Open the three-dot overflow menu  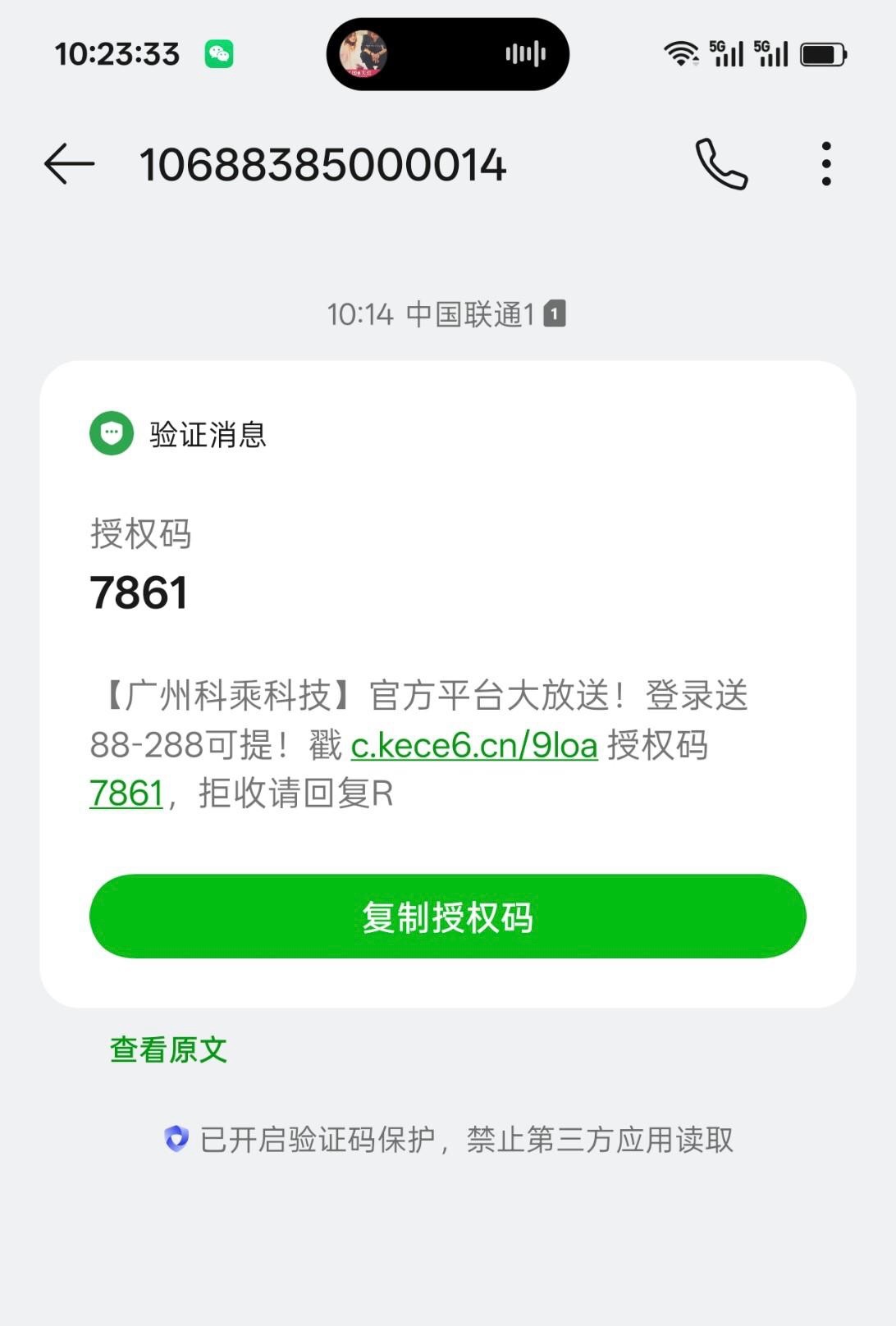(826, 164)
